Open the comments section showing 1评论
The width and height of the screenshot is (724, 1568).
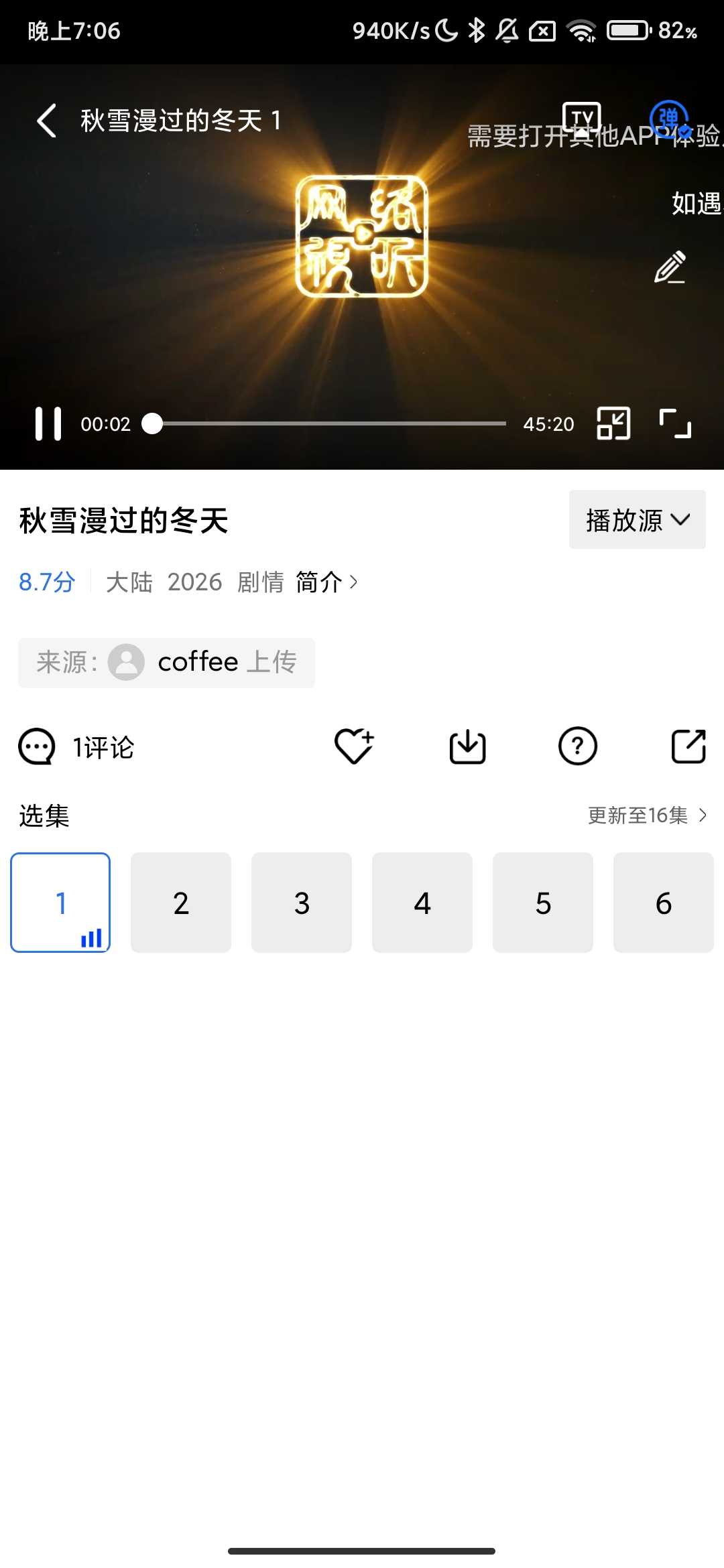click(x=77, y=746)
